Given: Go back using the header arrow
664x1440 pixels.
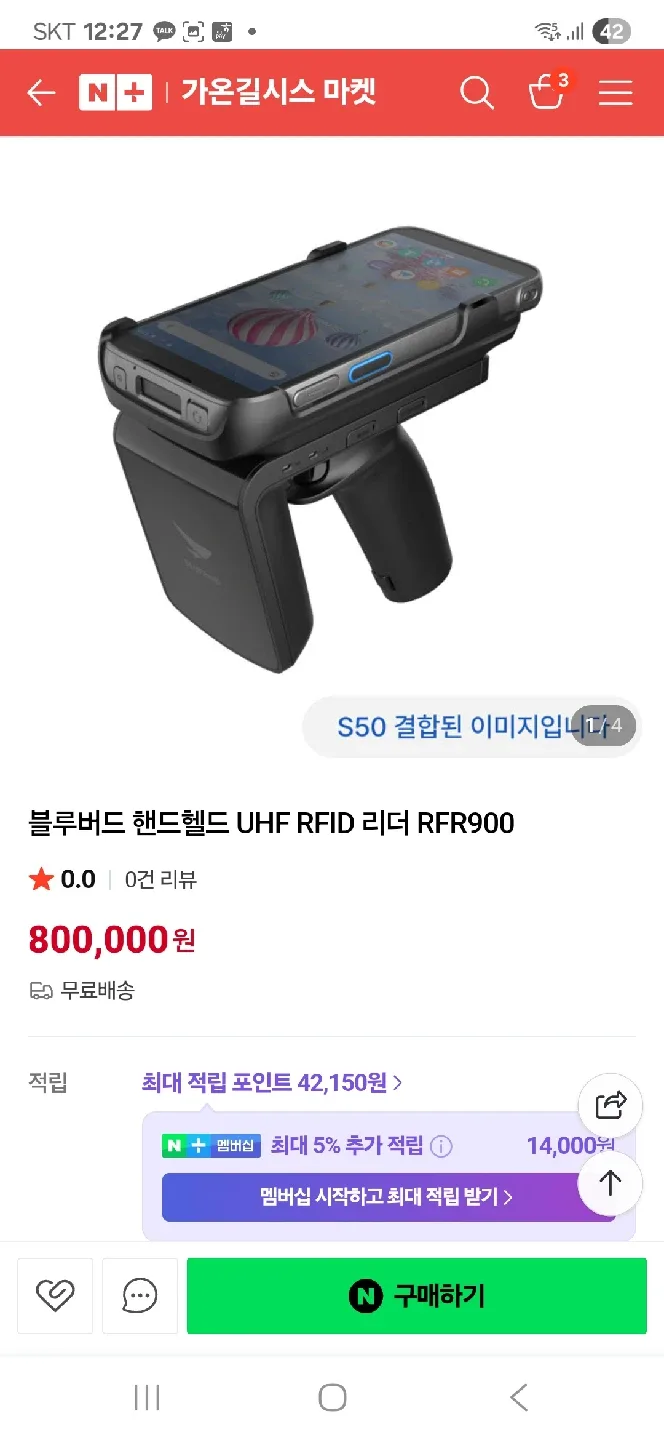Looking at the screenshot, I should [x=41, y=94].
